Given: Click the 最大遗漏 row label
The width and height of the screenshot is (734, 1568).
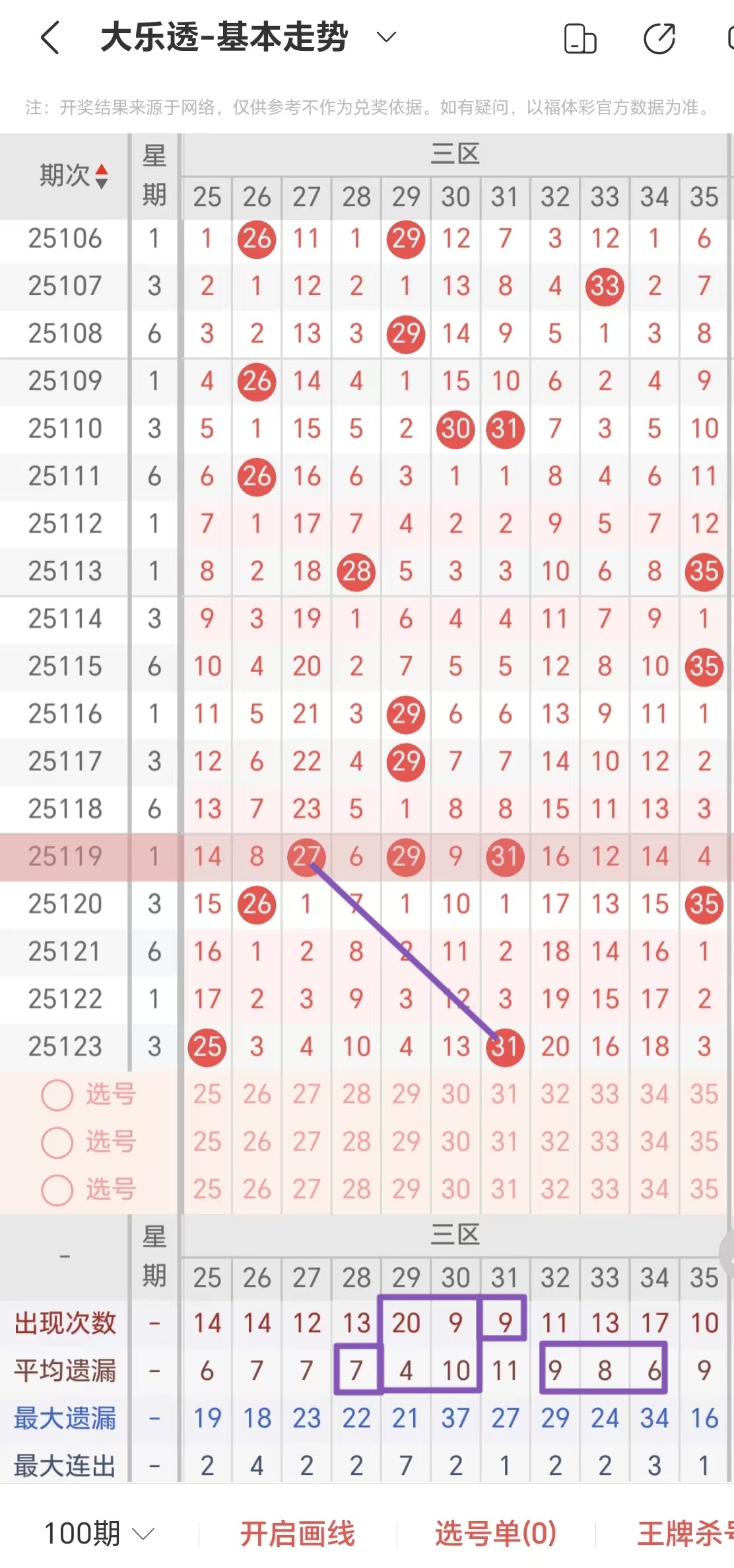Looking at the screenshot, I should point(66,1416).
